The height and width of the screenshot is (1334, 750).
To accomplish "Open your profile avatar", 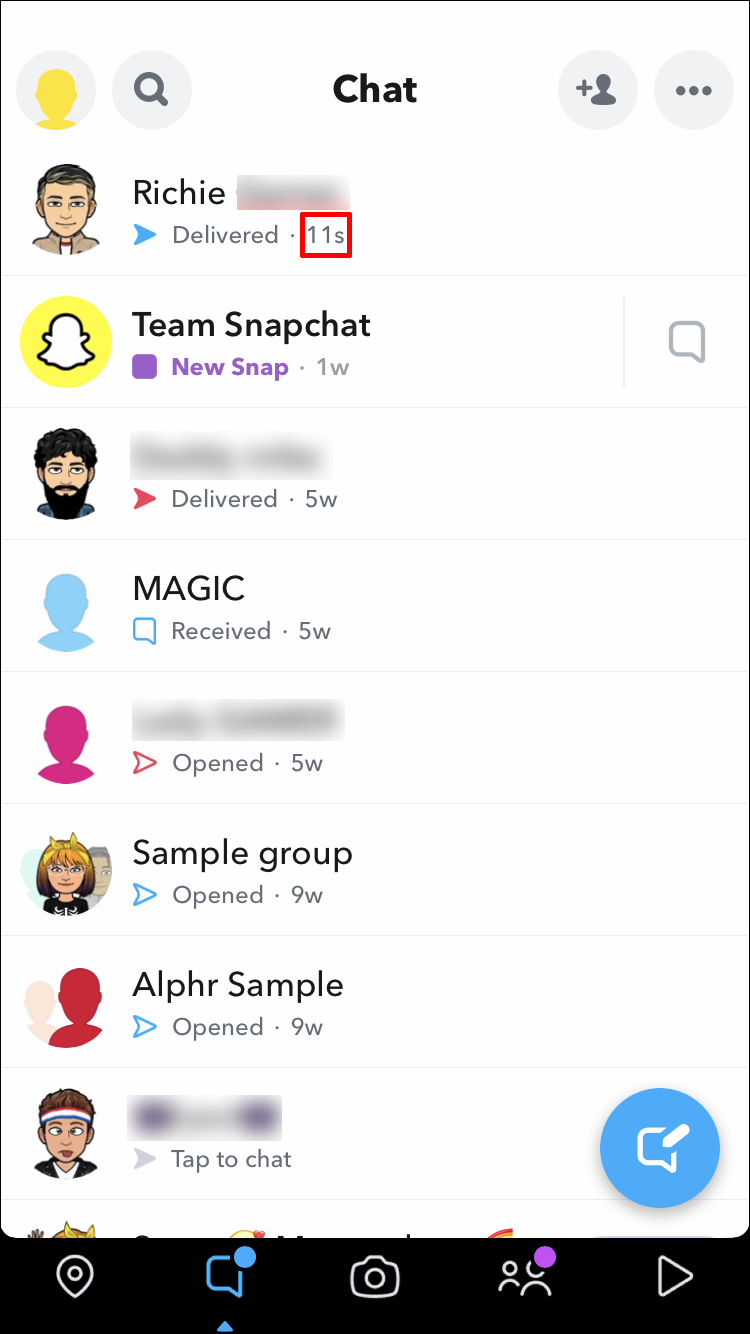I will click(56, 90).
